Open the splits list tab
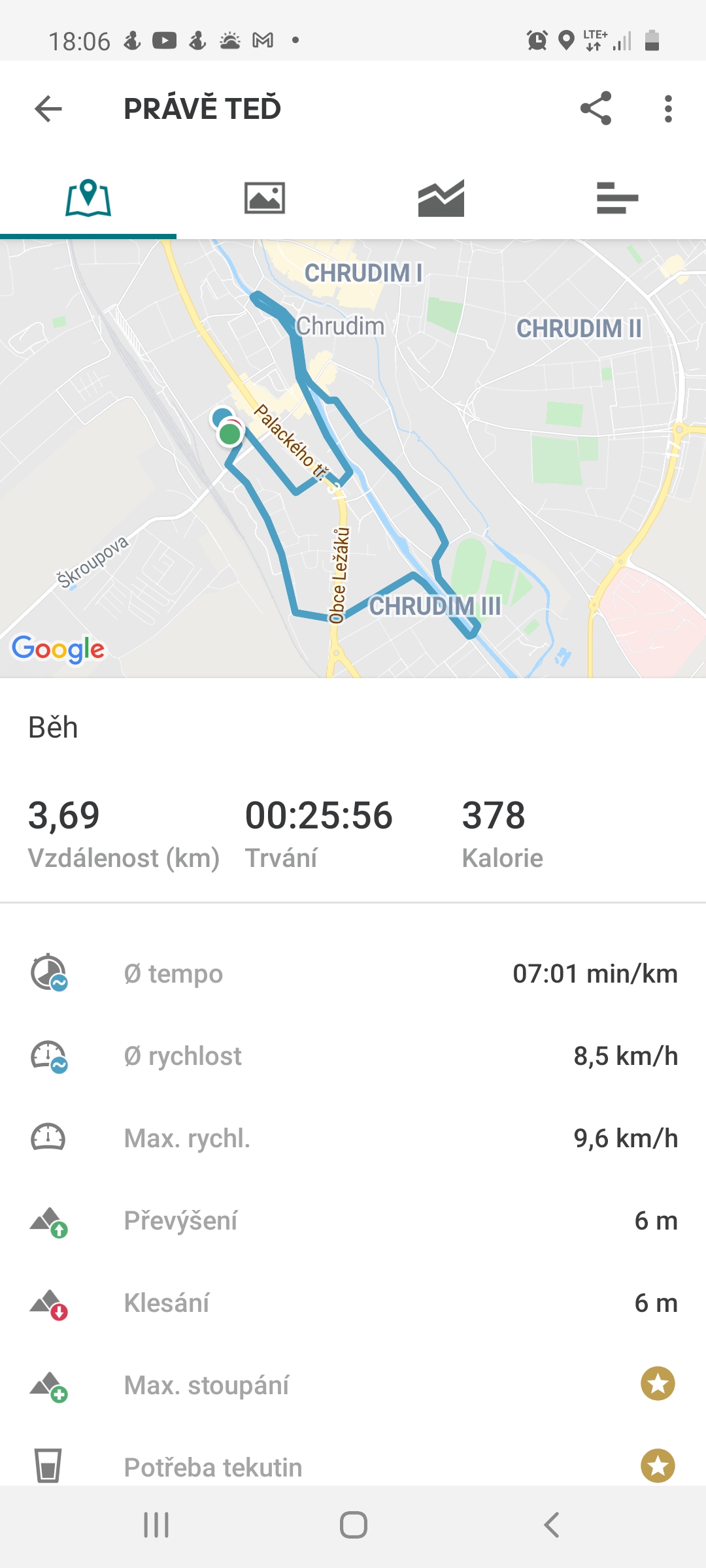Image resolution: width=706 pixels, height=1568 pixels. pyautogui.click(x=618, y=197)
